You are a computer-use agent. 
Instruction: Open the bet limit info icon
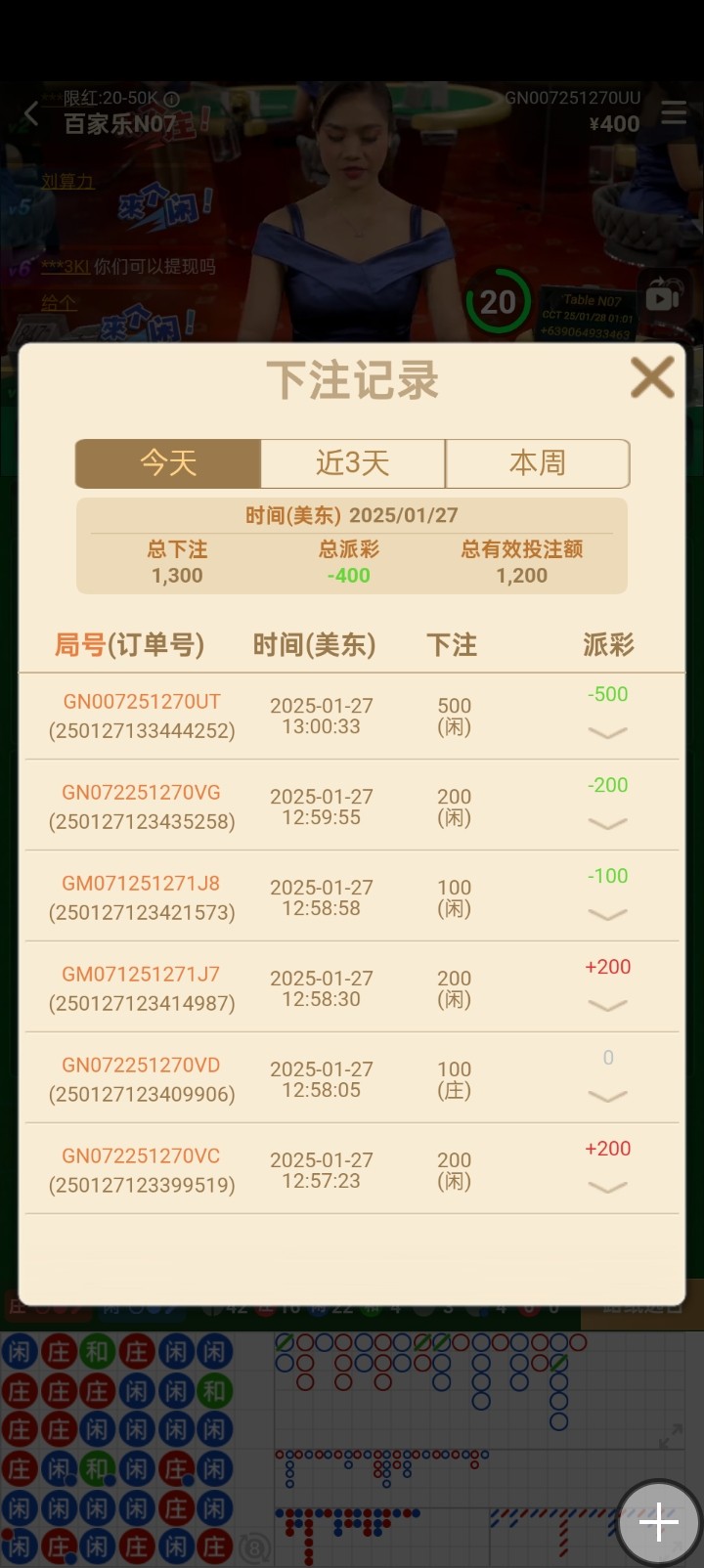click(x=172, y=99)
